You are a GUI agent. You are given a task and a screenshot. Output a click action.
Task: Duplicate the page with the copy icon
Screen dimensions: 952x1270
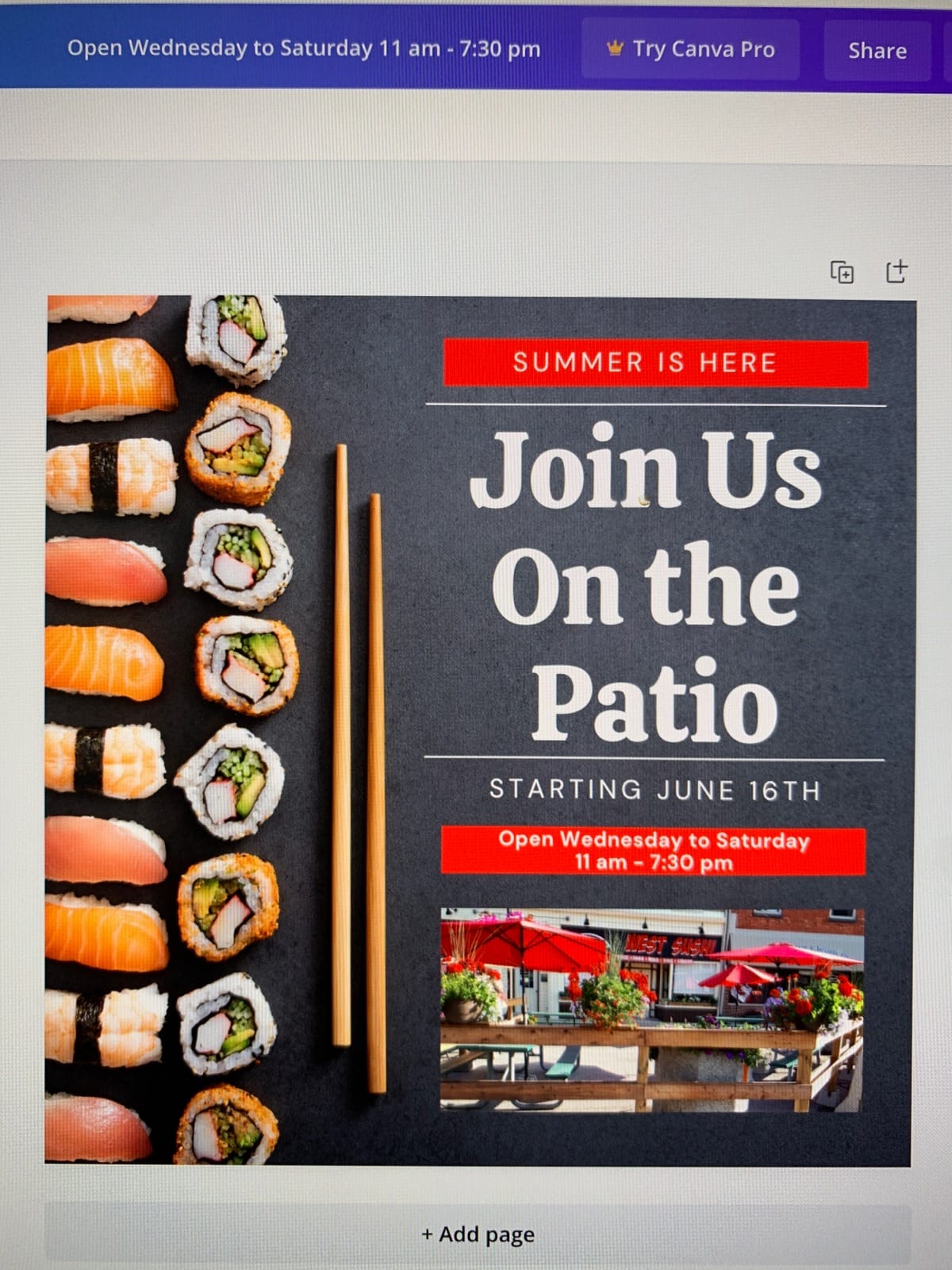click(x=842, y=272)
